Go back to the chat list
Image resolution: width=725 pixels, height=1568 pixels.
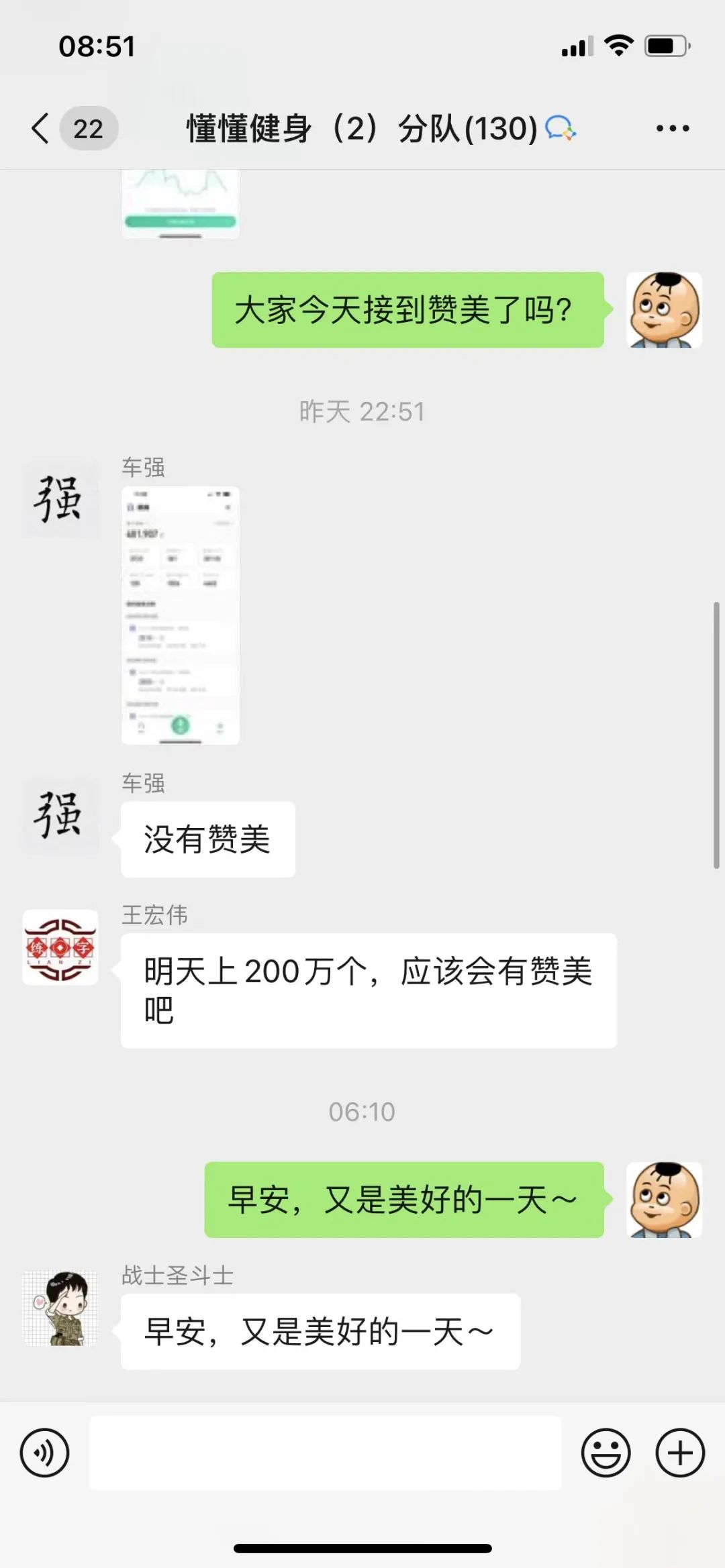42,128
